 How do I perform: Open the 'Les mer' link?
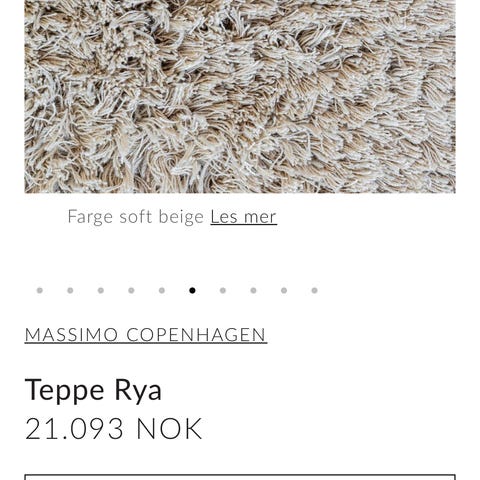pos(243,217)
